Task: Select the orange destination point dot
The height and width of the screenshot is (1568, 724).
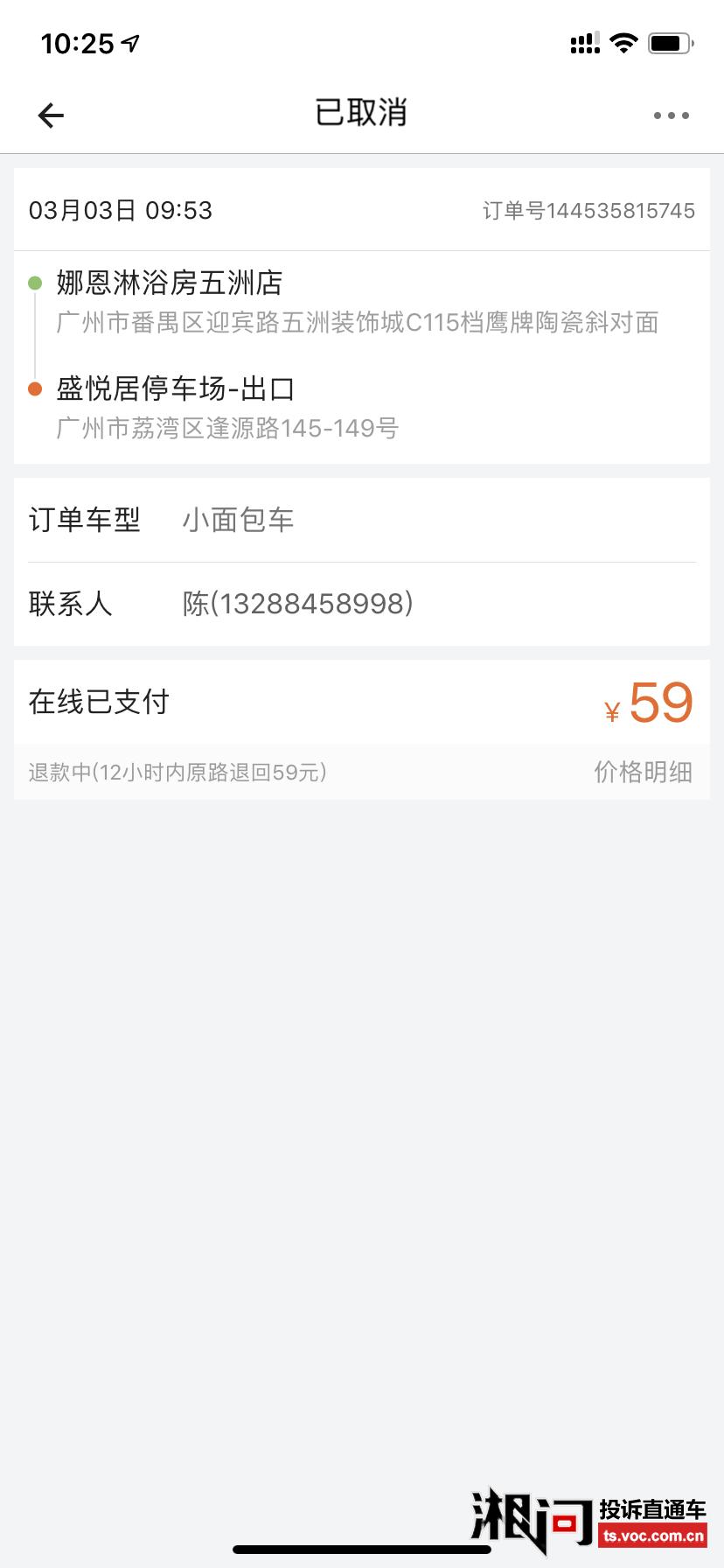Action: [35, 387]
